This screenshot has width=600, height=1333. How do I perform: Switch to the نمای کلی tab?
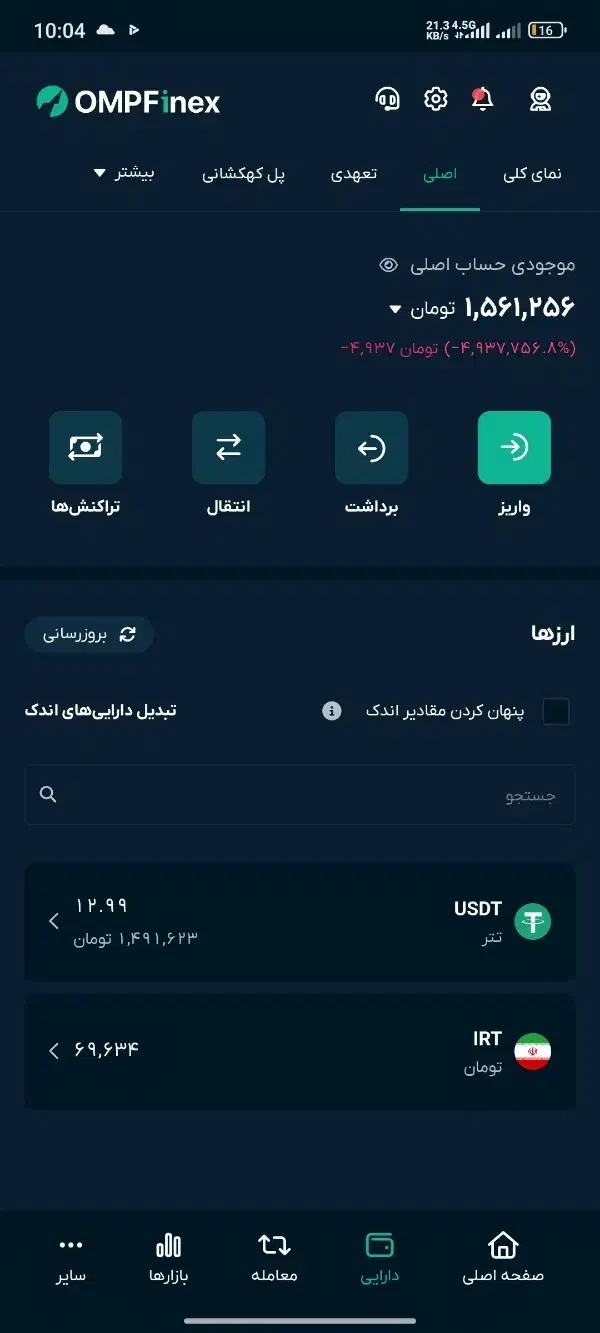pos(532,174)
